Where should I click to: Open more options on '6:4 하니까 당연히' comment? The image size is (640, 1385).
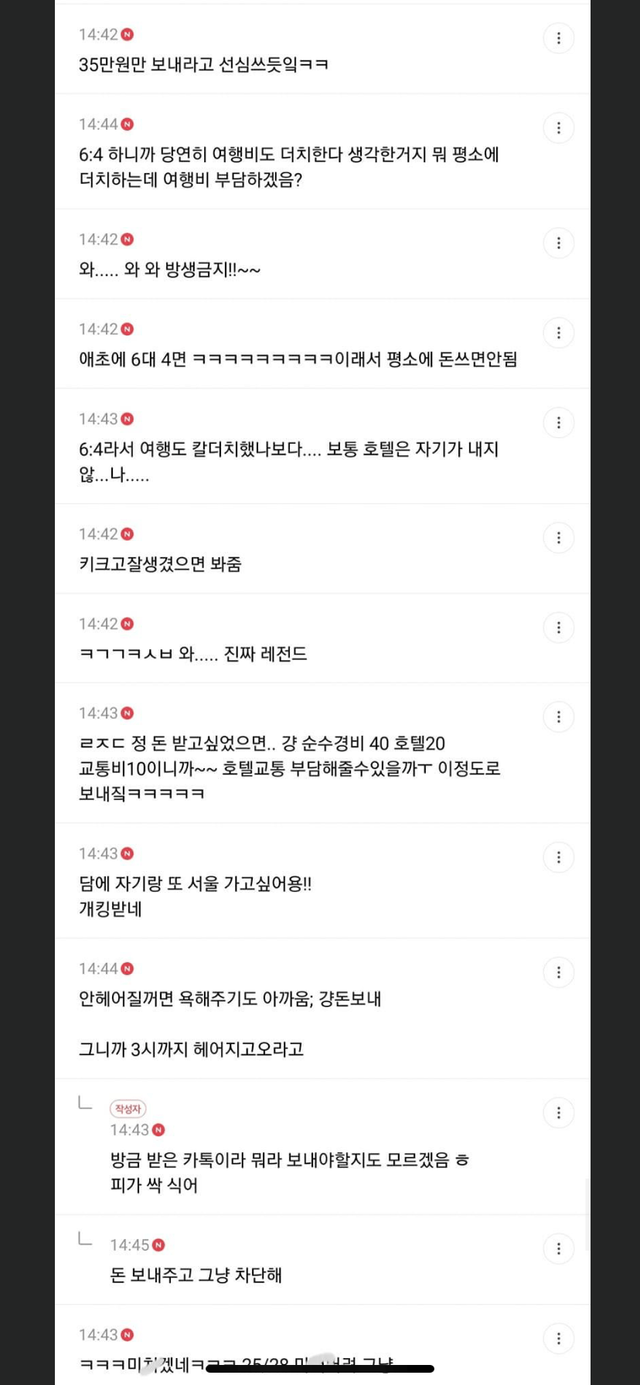[x=558, y=128]
